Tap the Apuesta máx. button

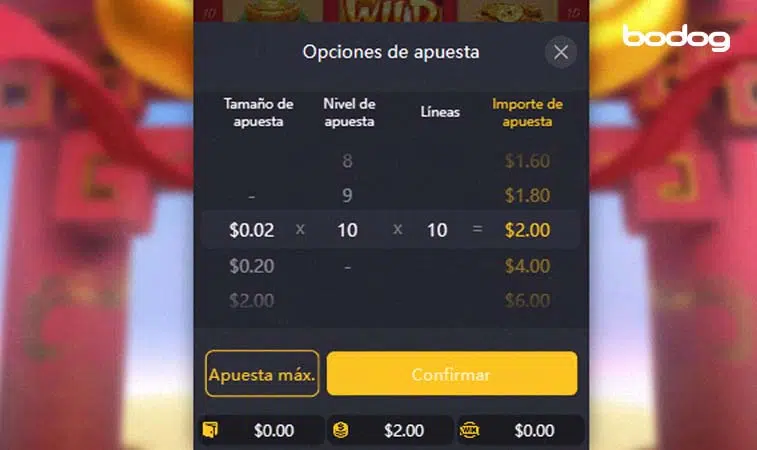click(262, 375)
